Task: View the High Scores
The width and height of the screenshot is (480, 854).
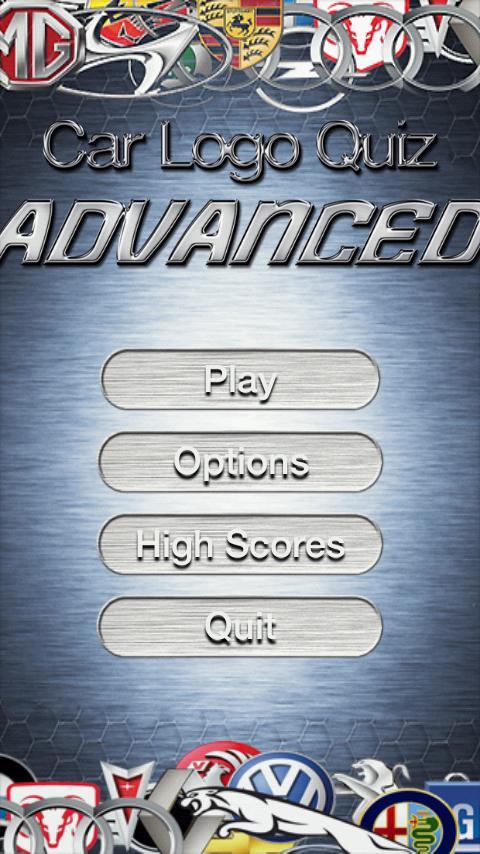Action: pyautogui.click(x=240, y=545)
